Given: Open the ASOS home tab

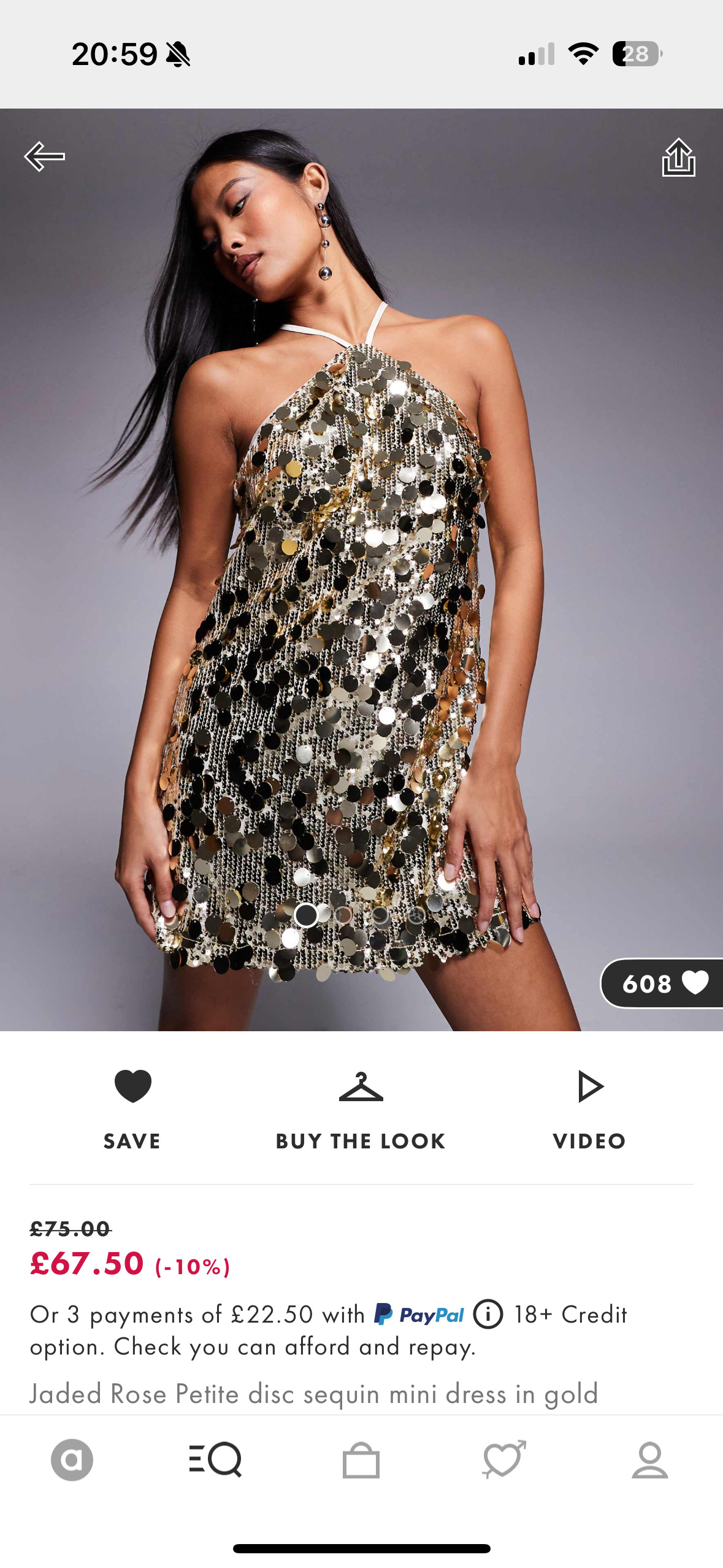Looking at the screenshot, I should pyautogui.click(x=72, y=1459).
